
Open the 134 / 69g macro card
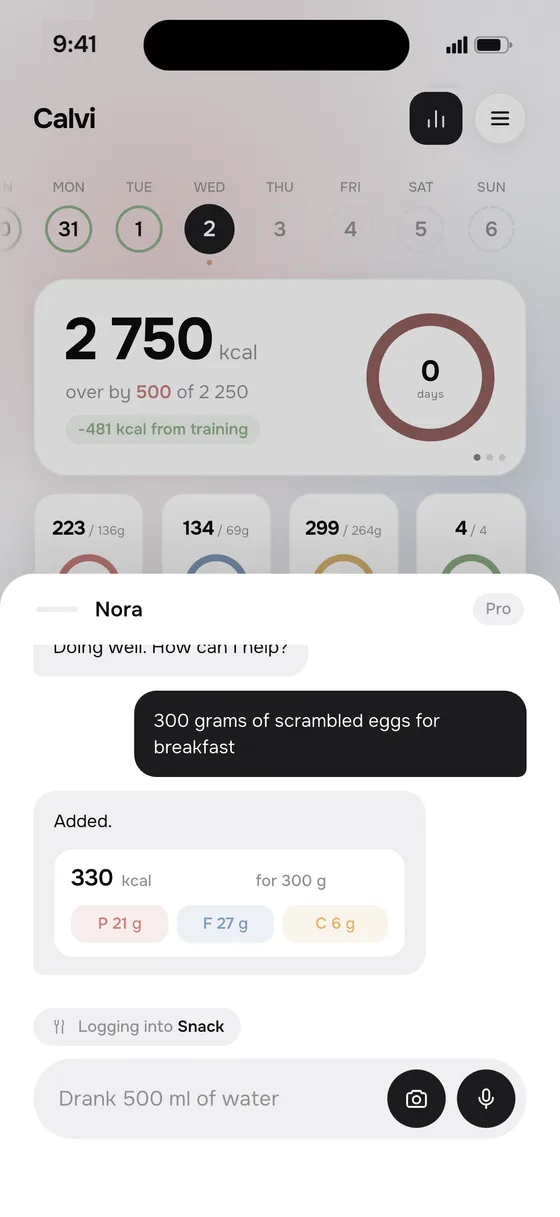tap(216, 535)
